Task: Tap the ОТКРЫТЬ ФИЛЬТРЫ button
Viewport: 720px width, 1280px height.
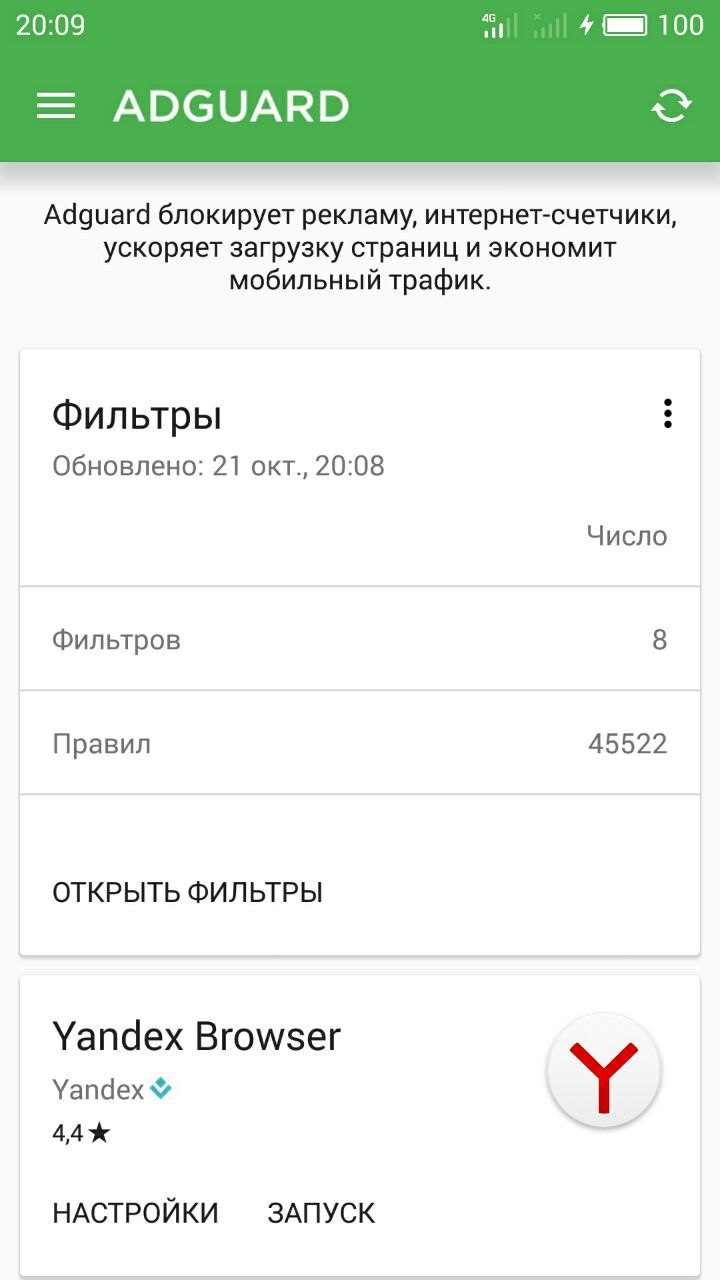Action: tap(187, 892)
